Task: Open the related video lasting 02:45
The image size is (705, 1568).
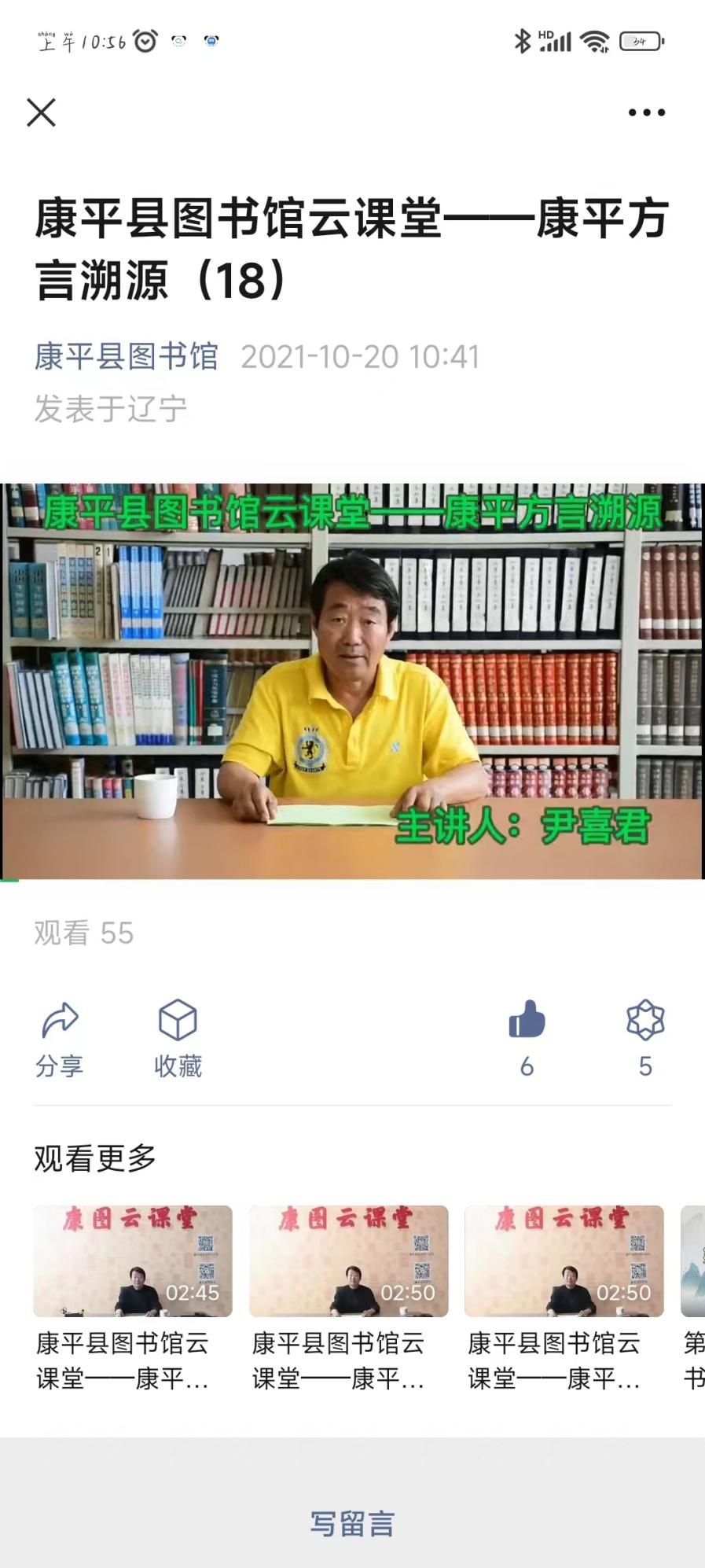Action: click(x=133, y=1261)
